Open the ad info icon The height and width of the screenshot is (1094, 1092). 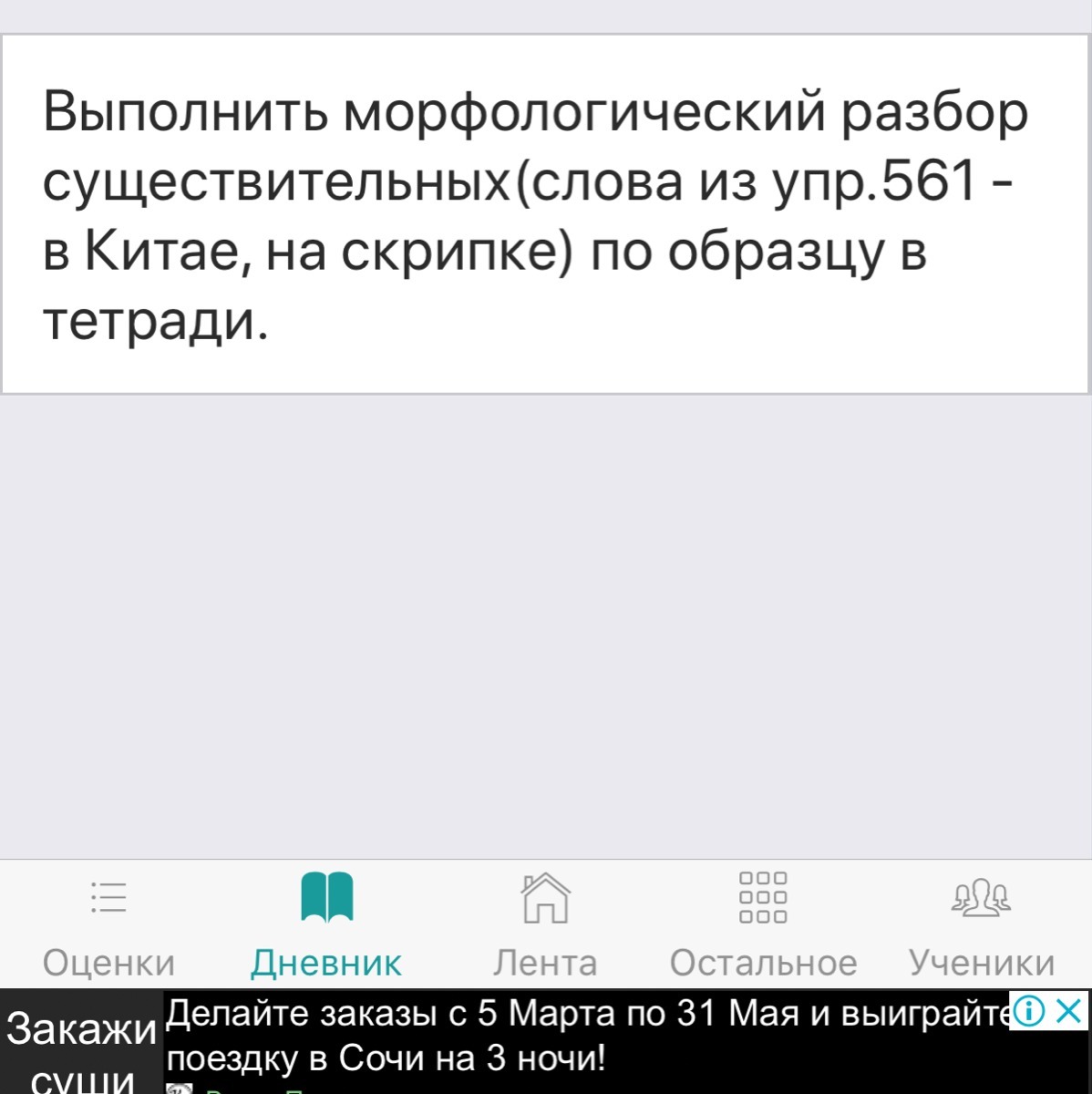tap(1029, 1011)
